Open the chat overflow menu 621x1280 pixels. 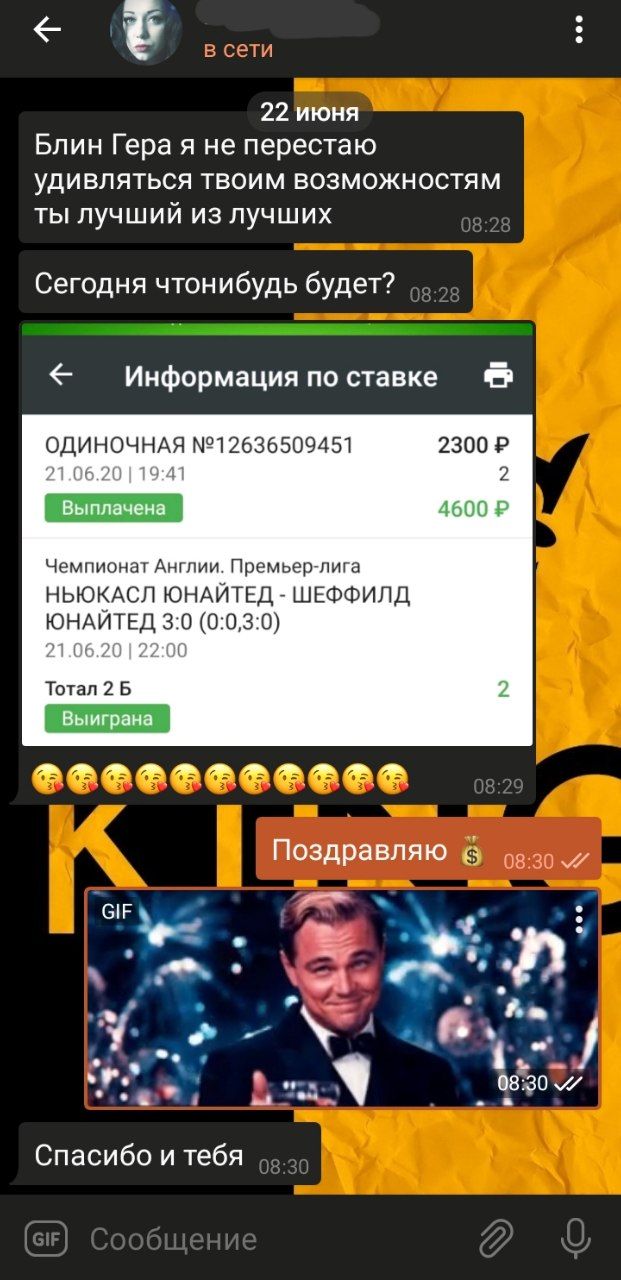pos(578,31)
